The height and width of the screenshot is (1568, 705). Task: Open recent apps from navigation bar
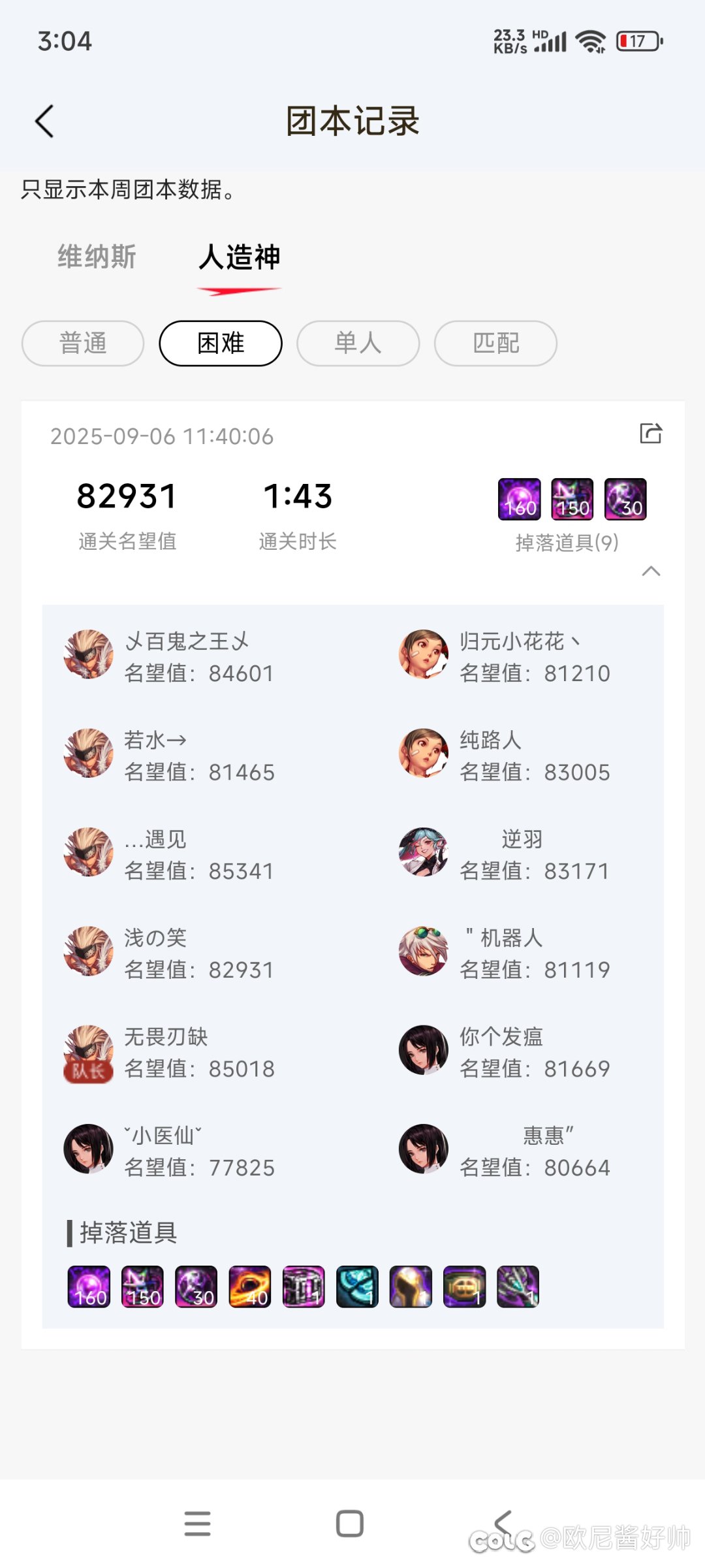[197, 1524]
